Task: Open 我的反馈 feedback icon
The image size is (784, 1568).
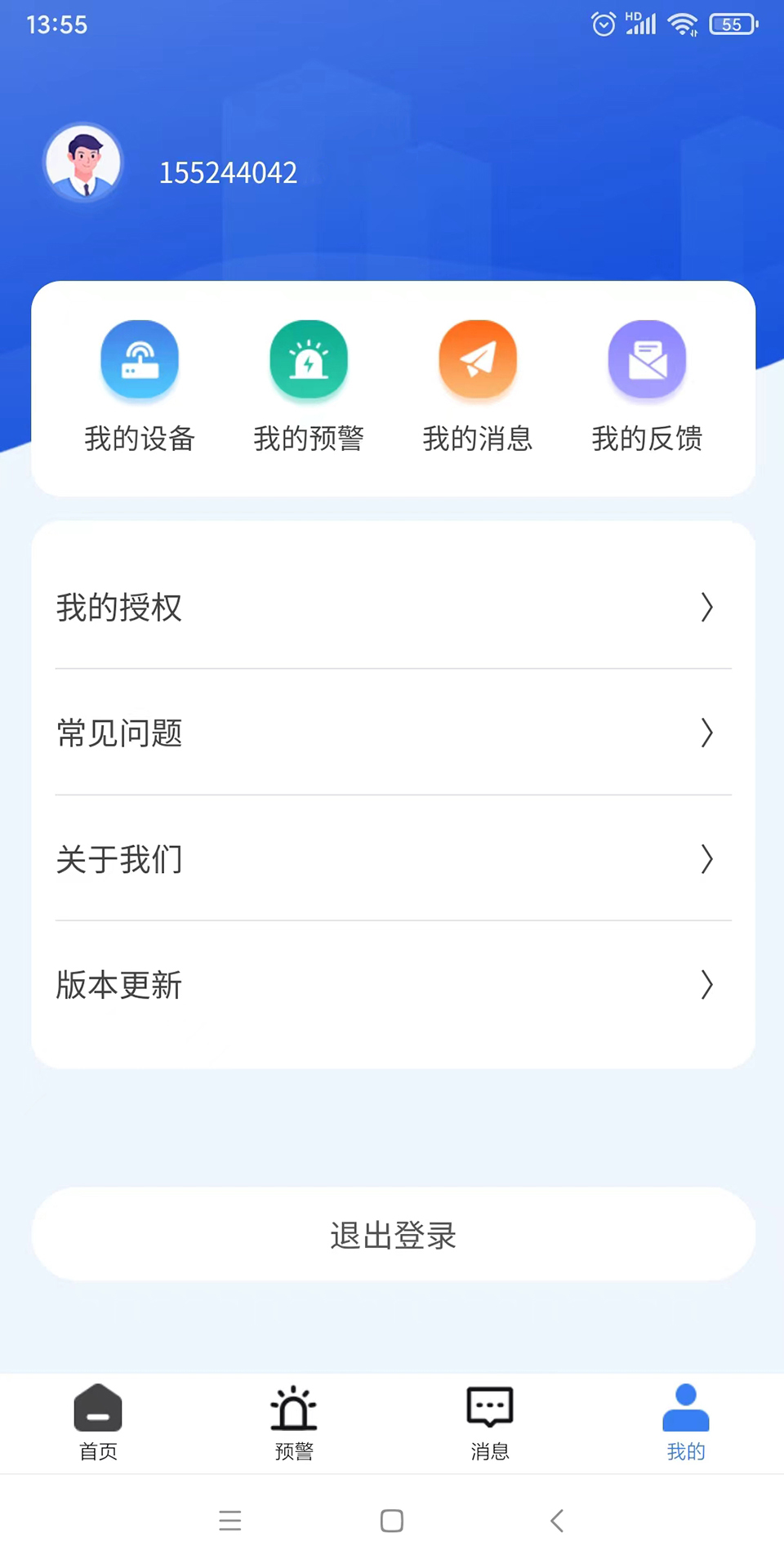Action: [647, 359]
